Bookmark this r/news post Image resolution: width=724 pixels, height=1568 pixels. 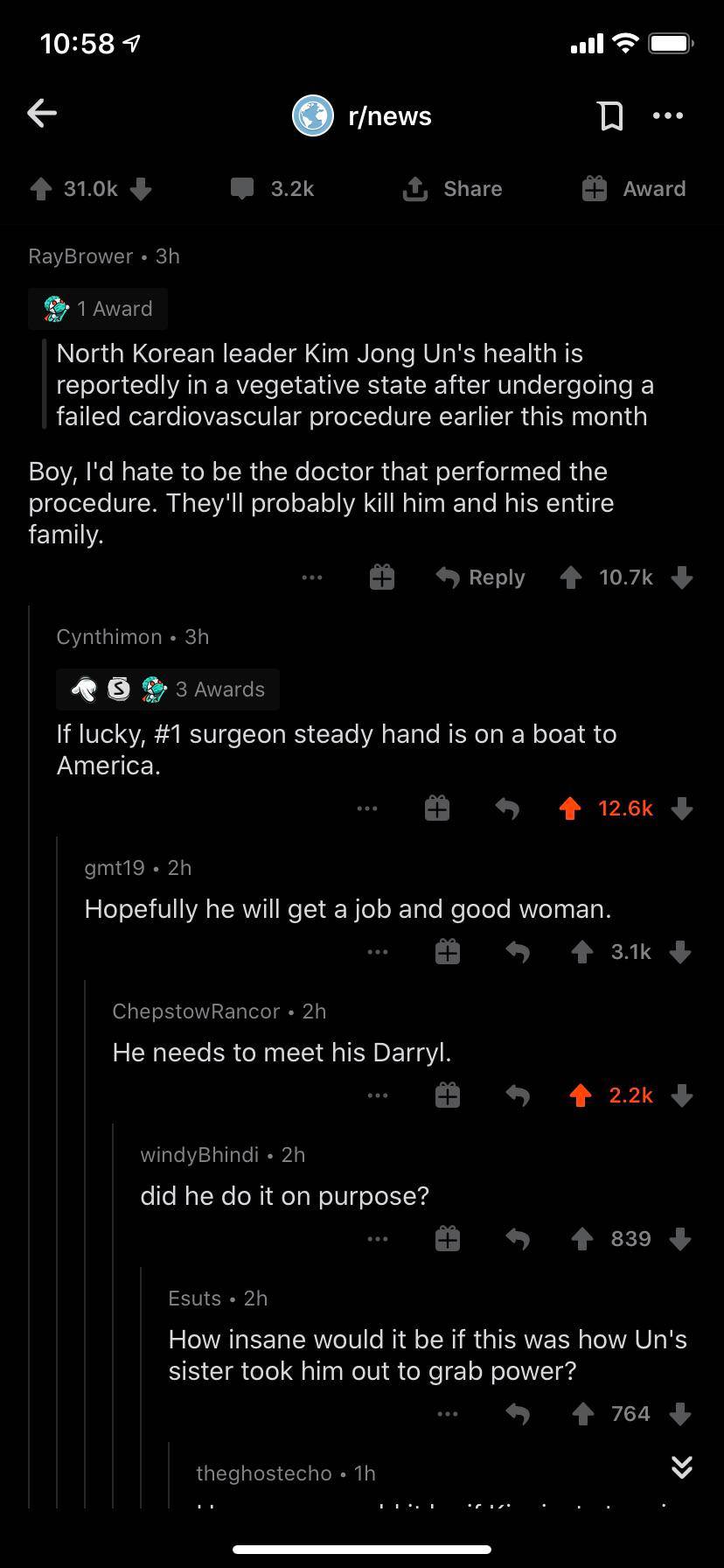610,115
